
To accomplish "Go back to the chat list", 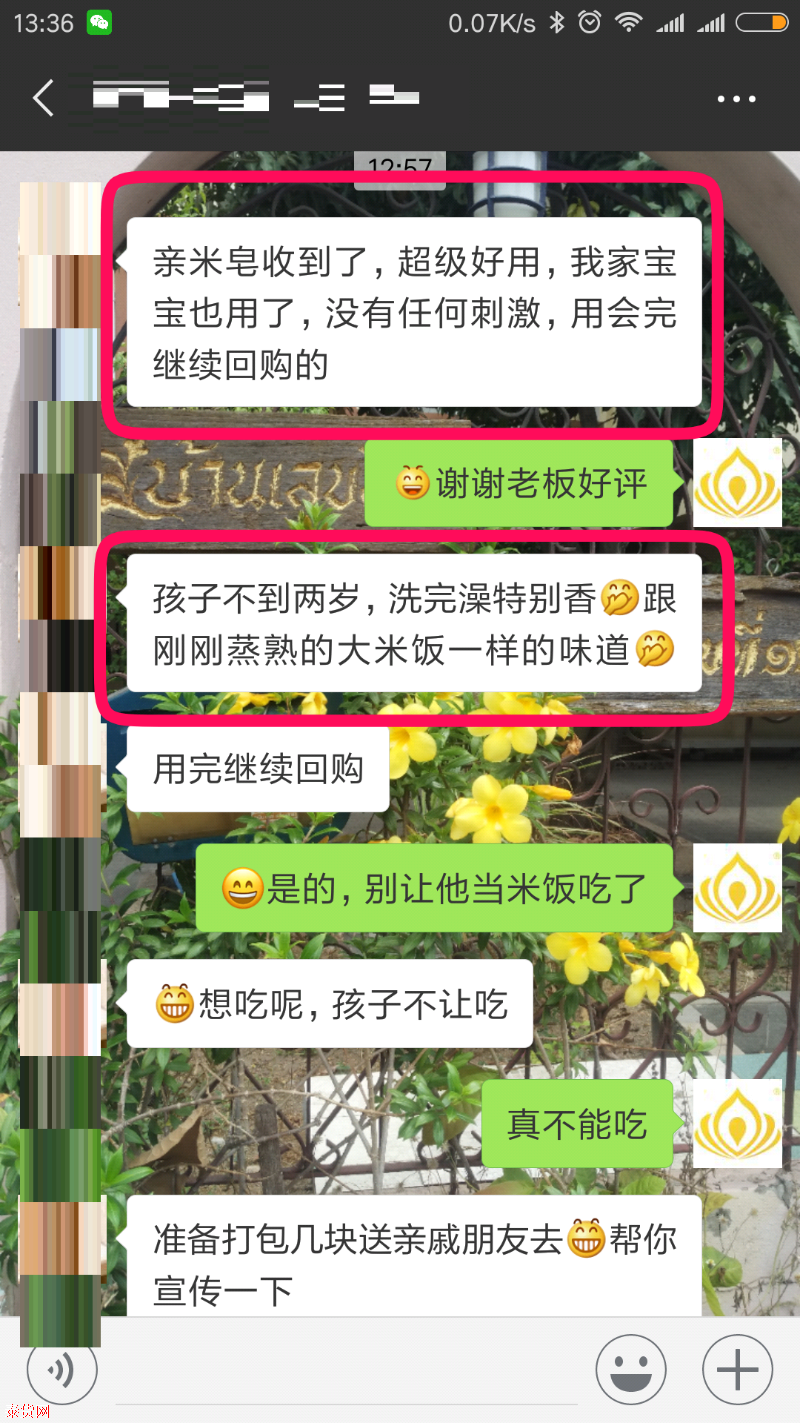I will pos(42,99).
